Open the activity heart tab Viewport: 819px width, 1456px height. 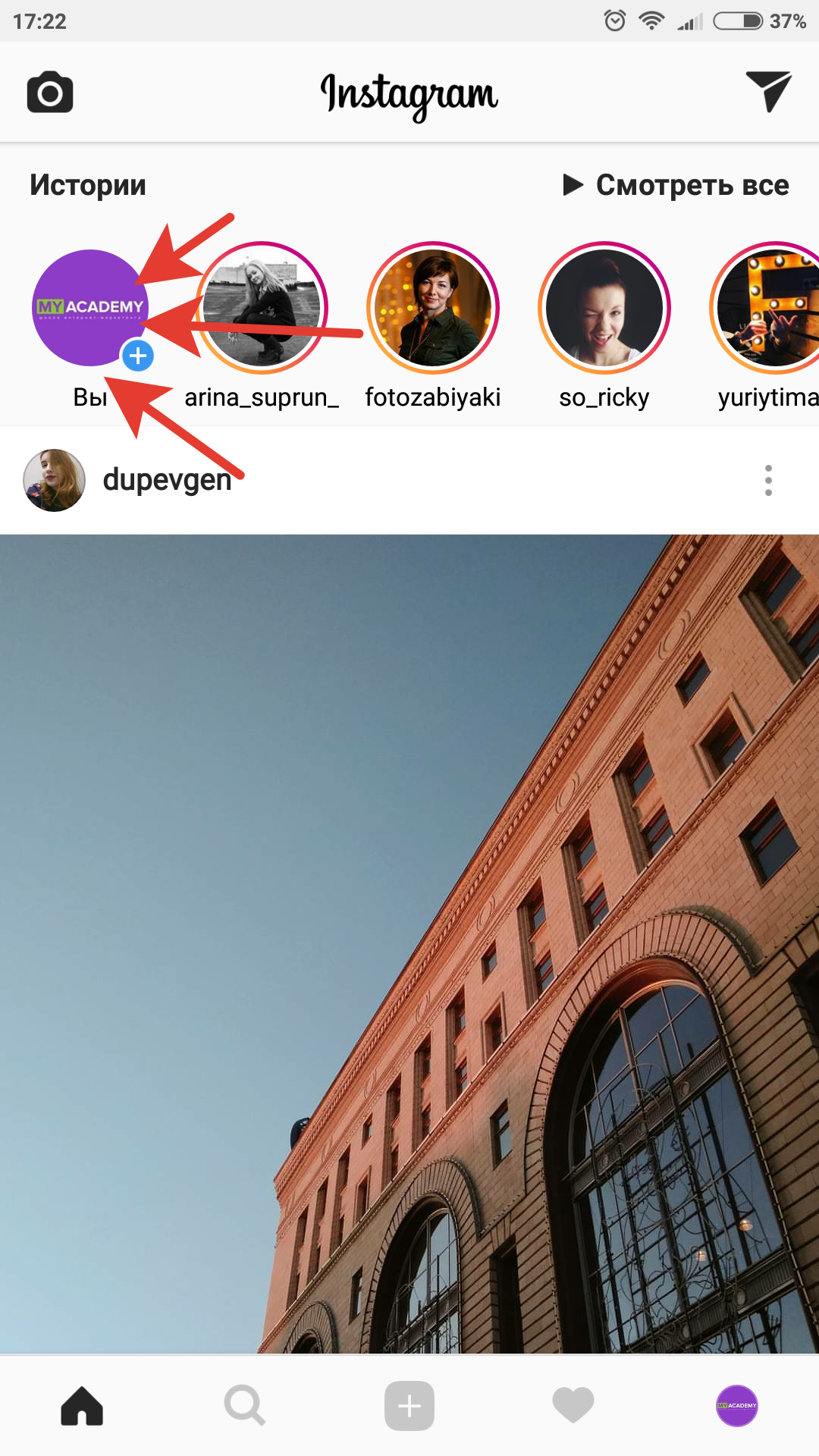pyautogui.click(x=573, y=1406)
